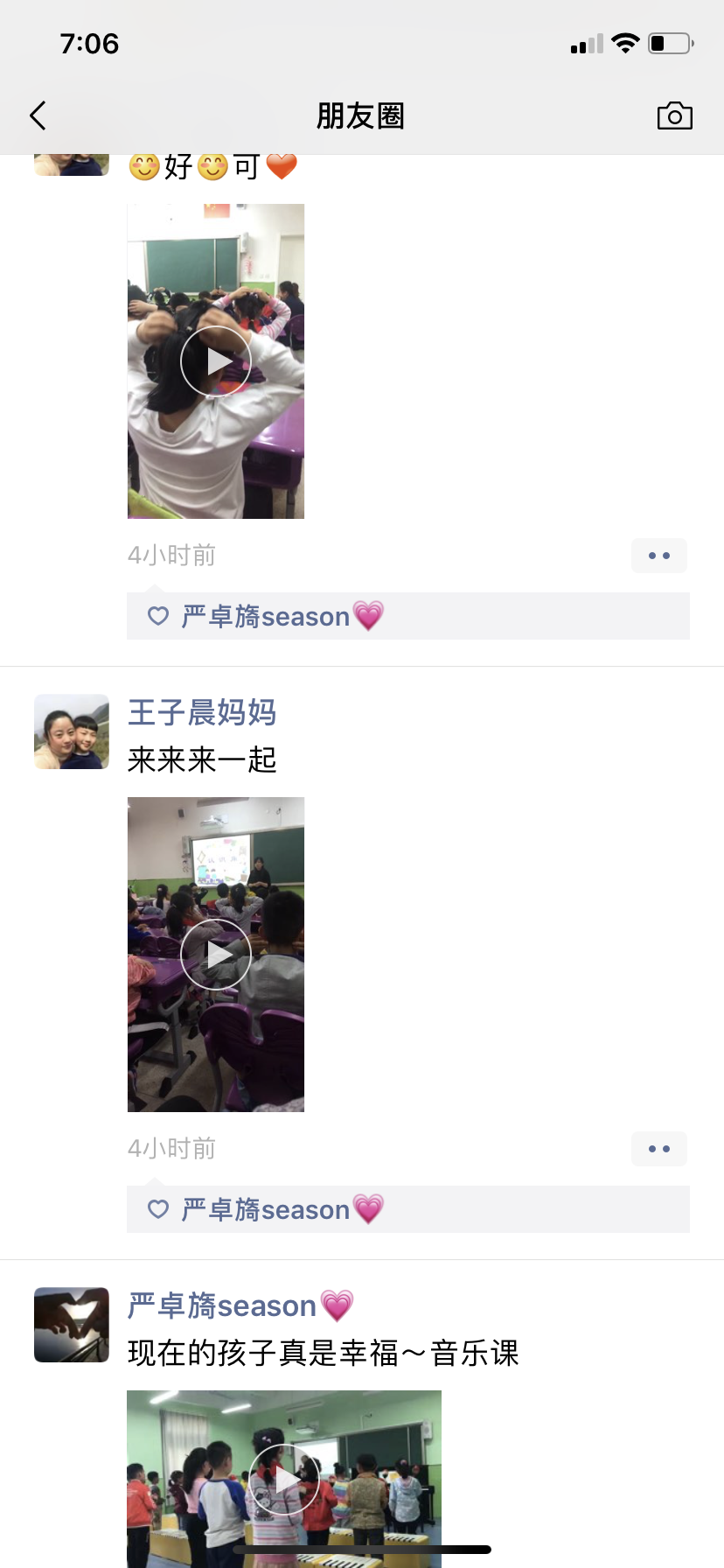724x1568 pixels.
Task: Tap 王子晨妈妈's avatar photo
Action: 72,732
